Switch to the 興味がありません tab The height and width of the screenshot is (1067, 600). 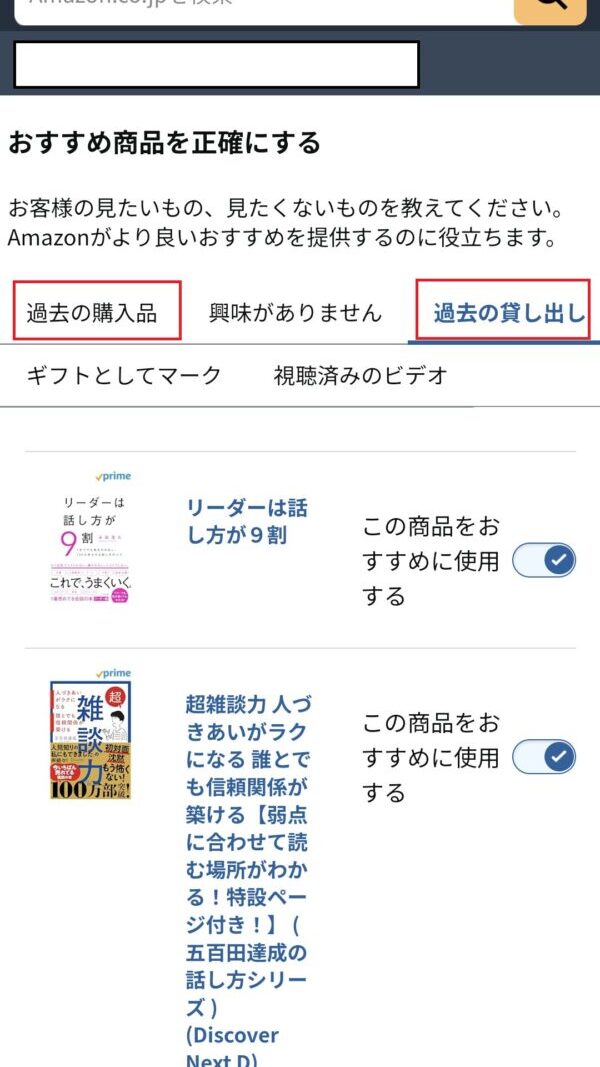[x=295, y=313]
